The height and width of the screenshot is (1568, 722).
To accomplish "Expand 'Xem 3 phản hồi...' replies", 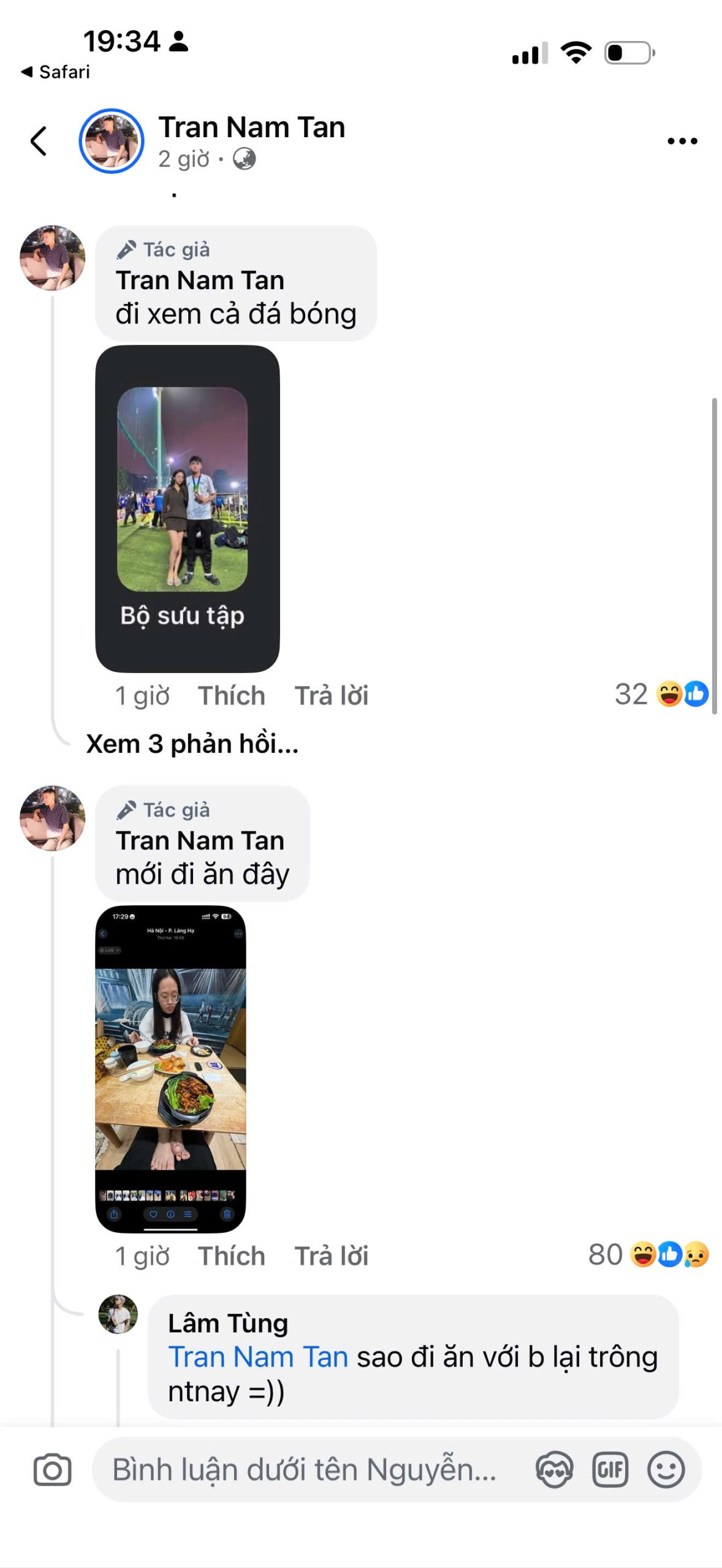I will [x=192, y=744].
